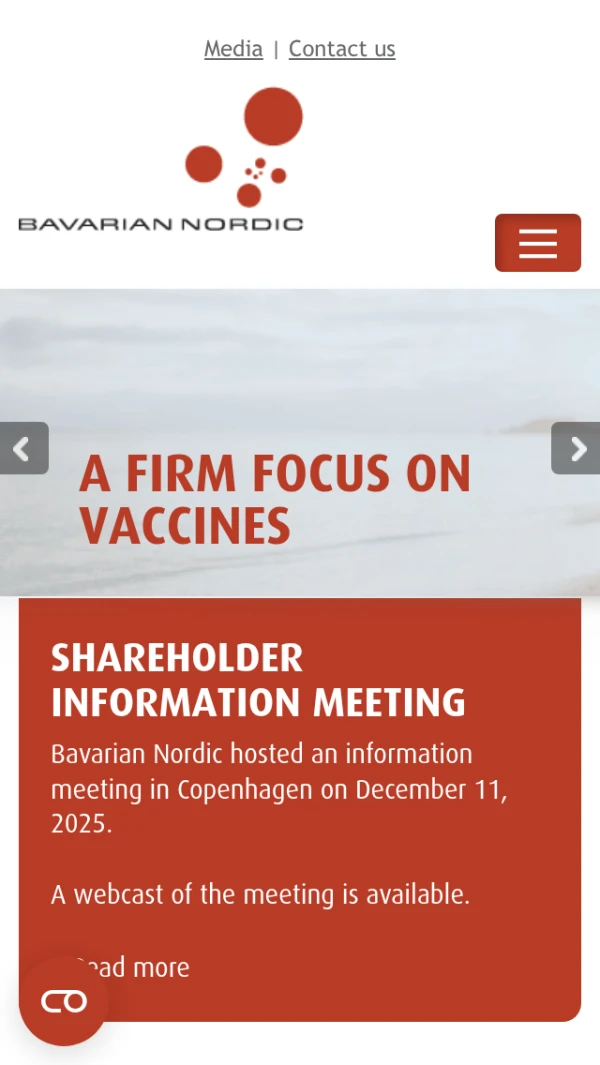Image resolution: width=600 pixels, height=1065 pixels.
Task: Show the previous carousel slide
Action: click(23, 449)
